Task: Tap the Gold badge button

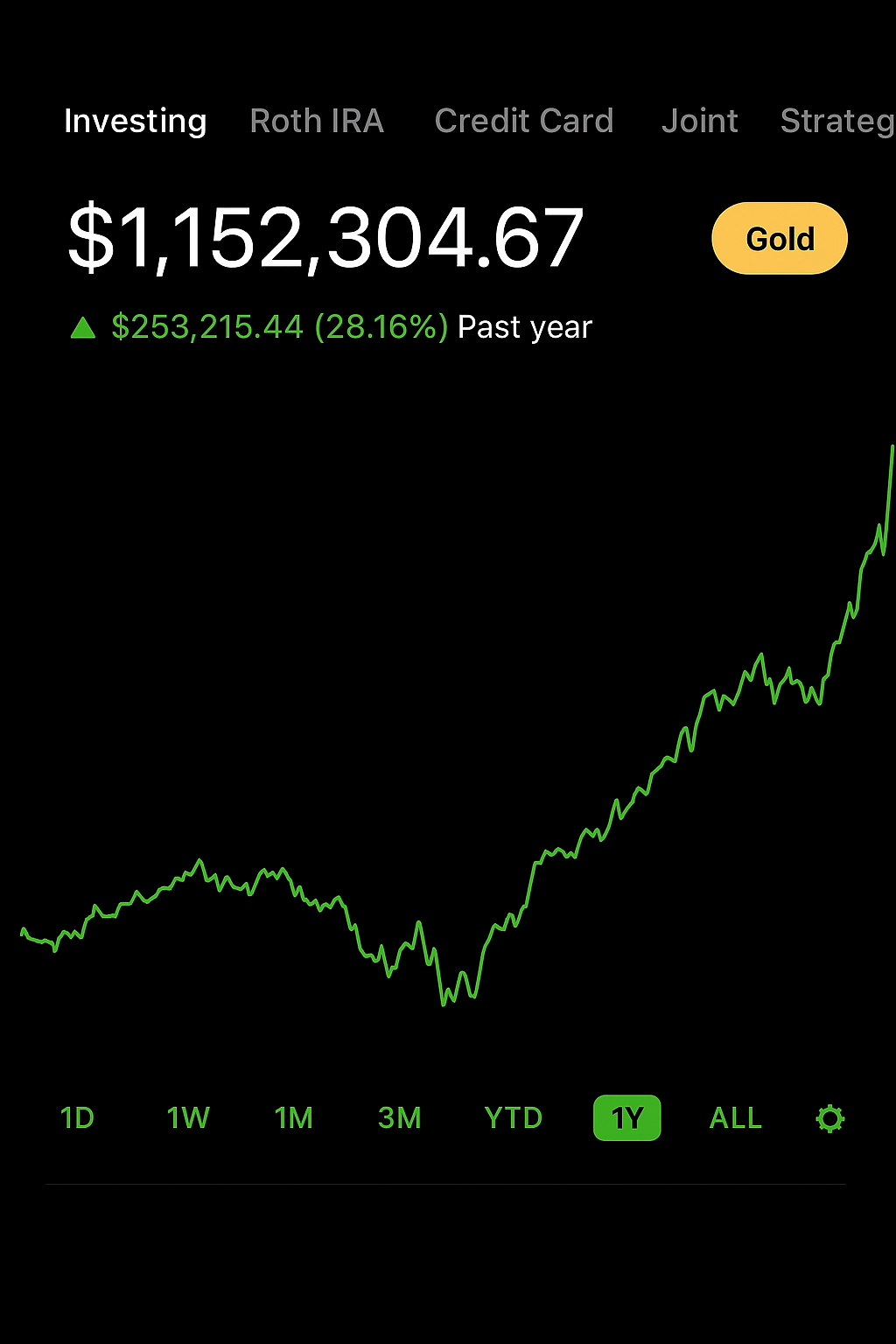Action: point(780,239)
